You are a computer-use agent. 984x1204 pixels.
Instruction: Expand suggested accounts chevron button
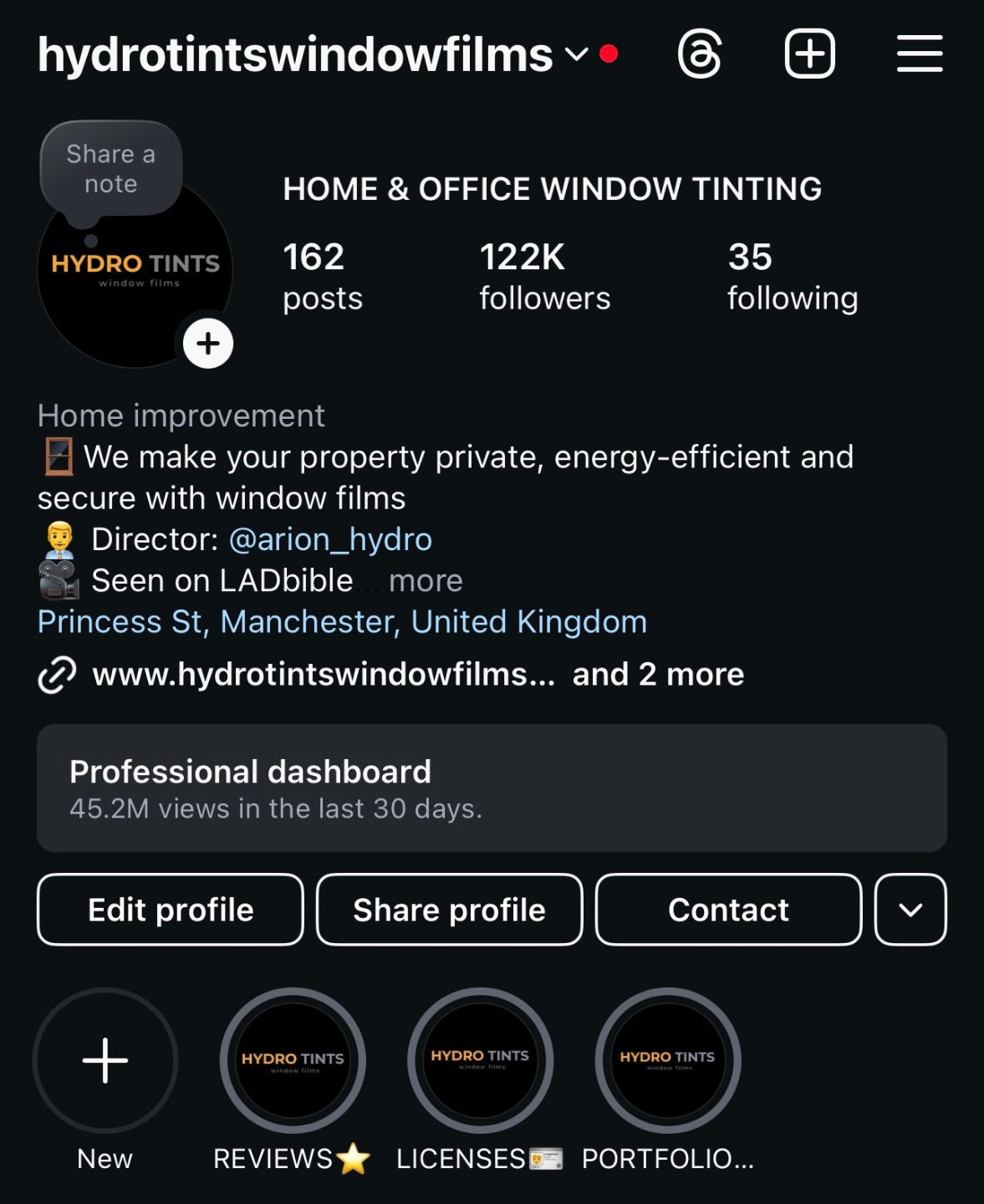click(910, 910)
